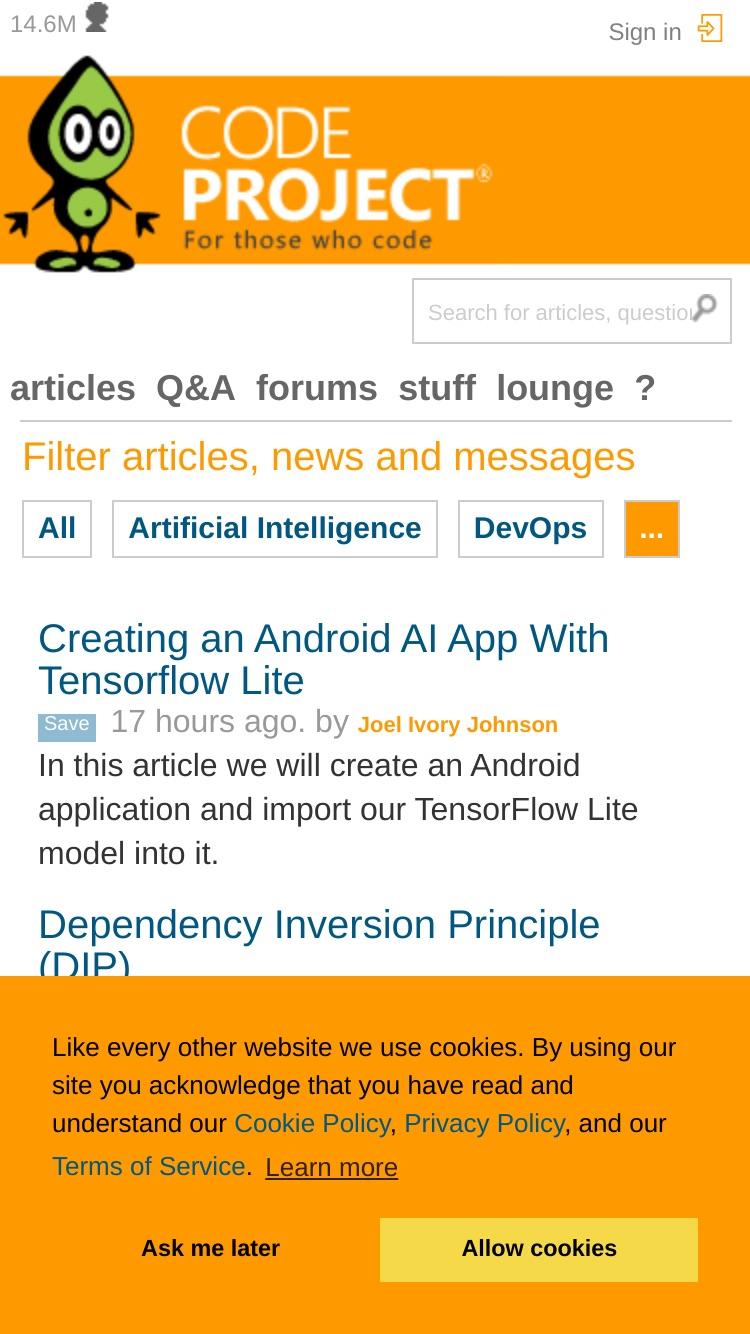This screenshot has height=1334, width=750.
Task: Learn more about cookies
Action: [x=331, y=1167]
